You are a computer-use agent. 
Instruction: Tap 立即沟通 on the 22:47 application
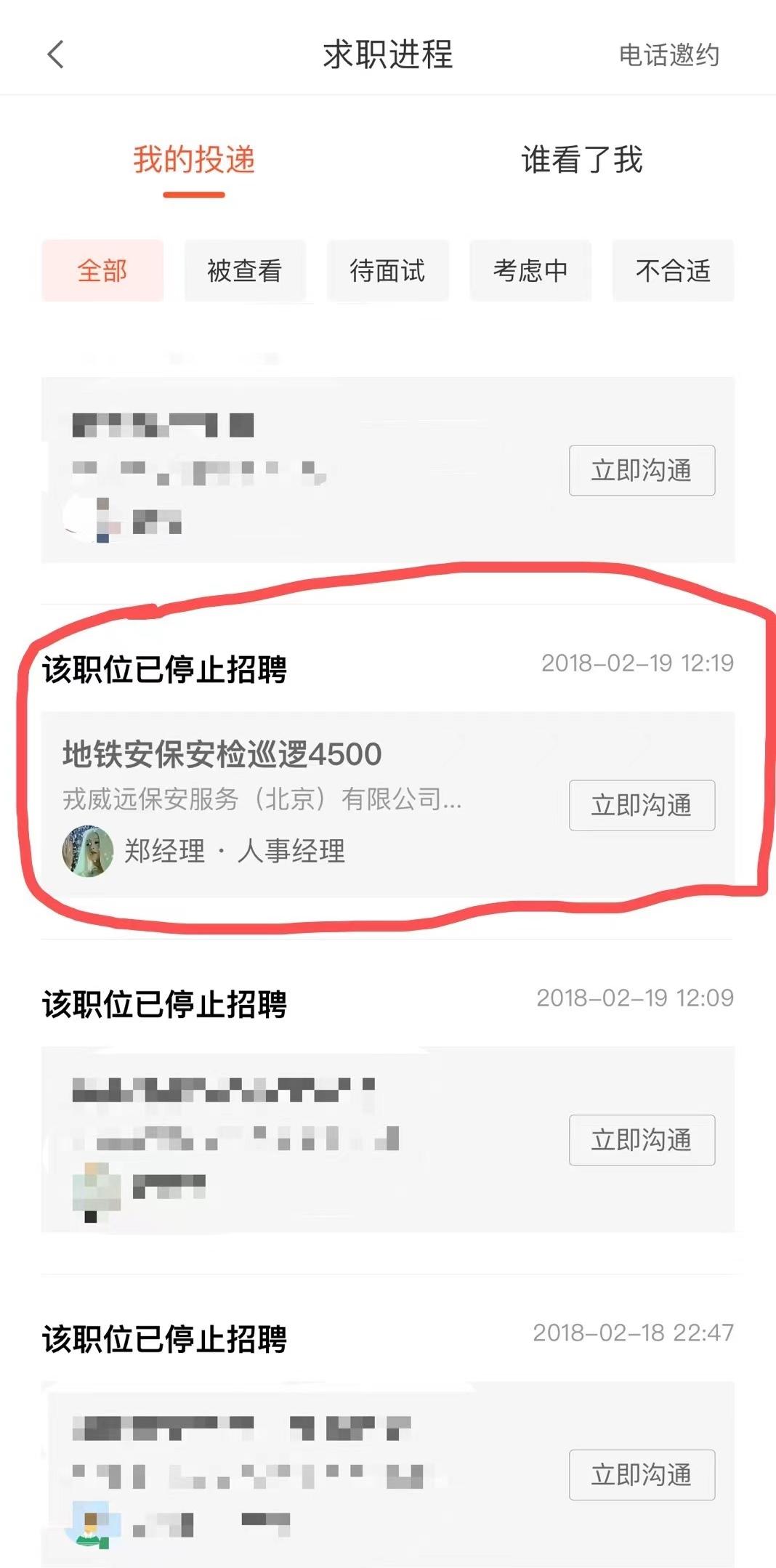[642, 1475]
